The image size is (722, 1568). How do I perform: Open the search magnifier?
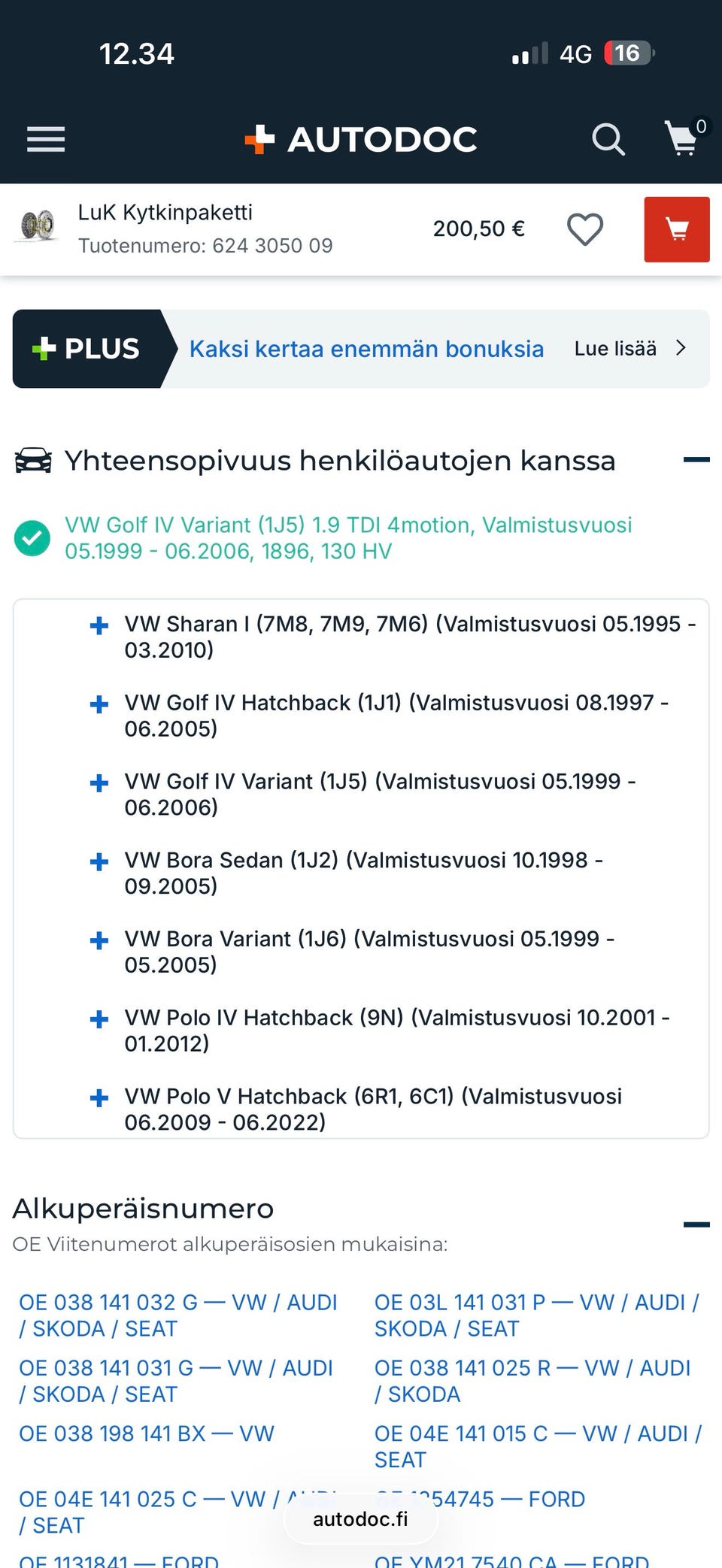(608, 139)
